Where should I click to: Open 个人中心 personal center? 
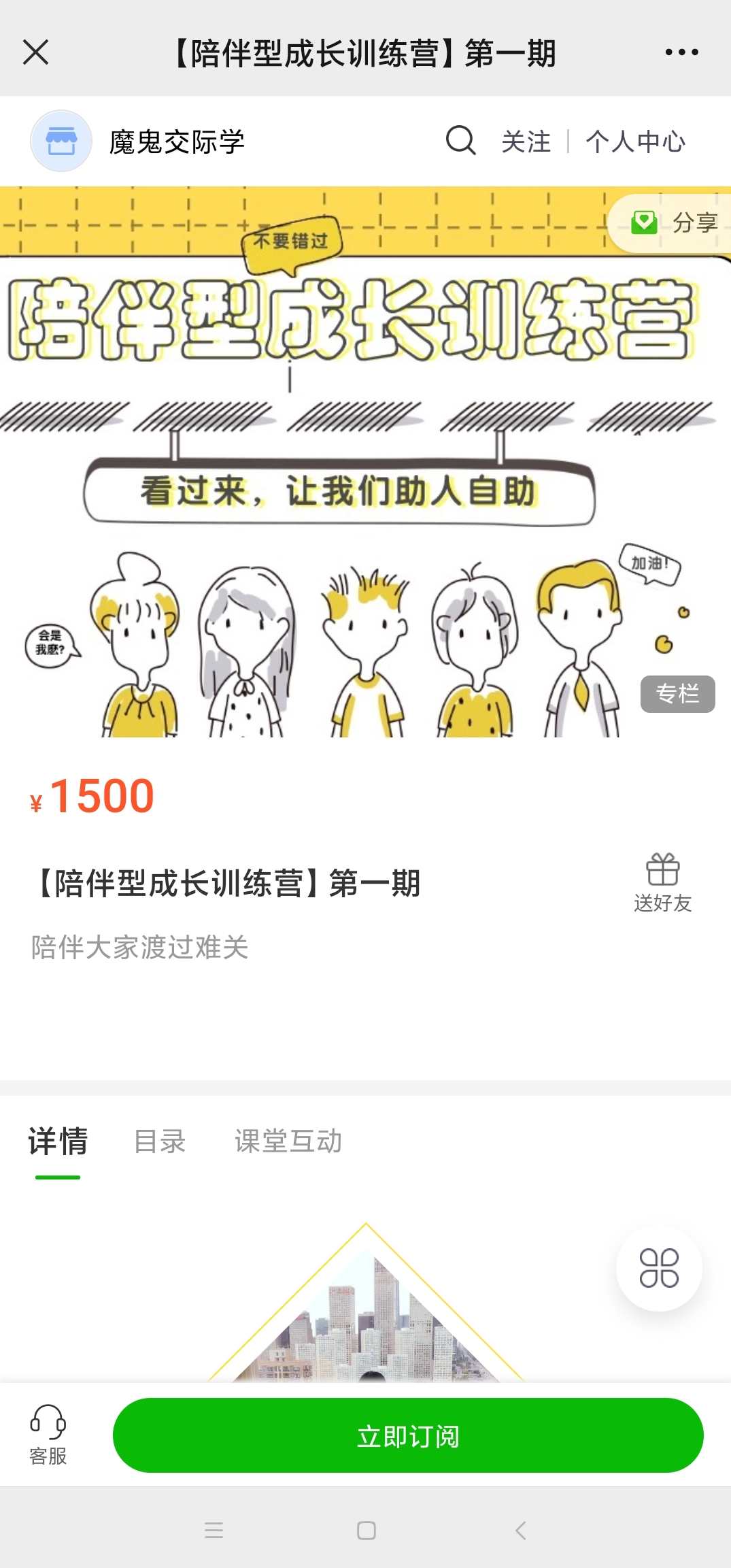pyautogui.click(x=635, y=141)
